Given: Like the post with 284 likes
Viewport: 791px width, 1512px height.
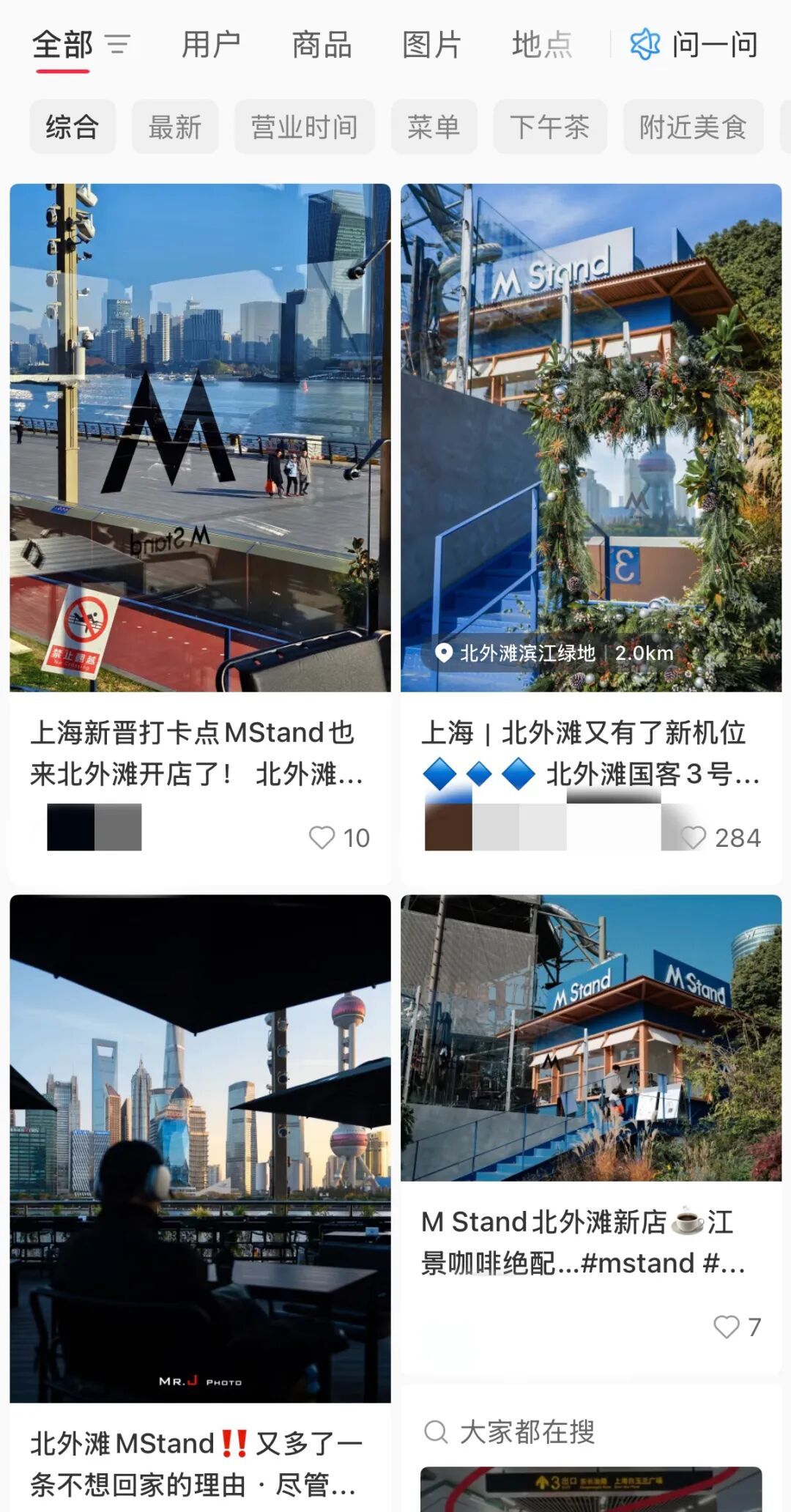Looking at the screenshot, I should tap(694, 837).
